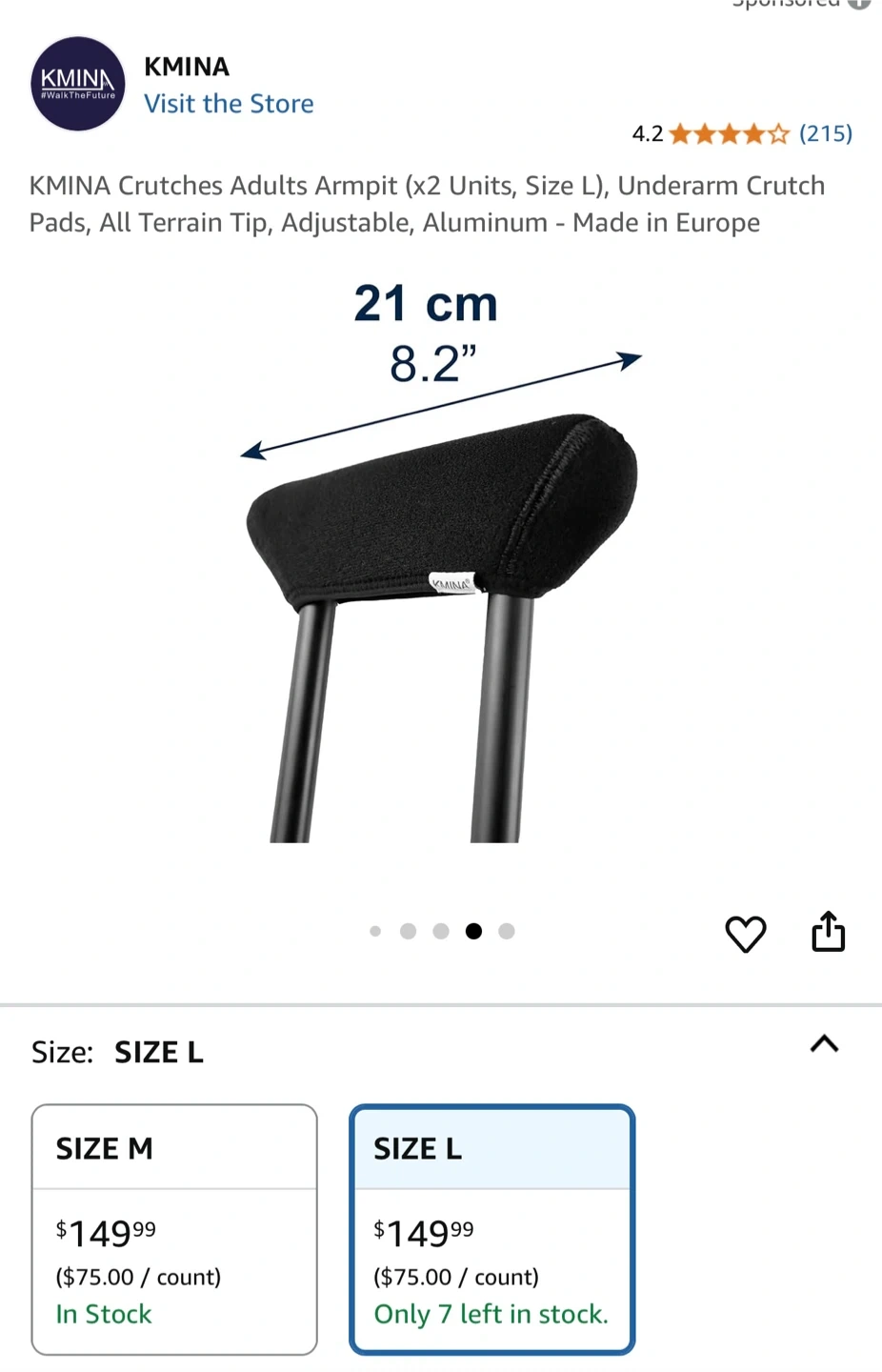Open the 215 customer ratings
Image resolution: width=882 pixels, height=1372 pixels.
825,133
